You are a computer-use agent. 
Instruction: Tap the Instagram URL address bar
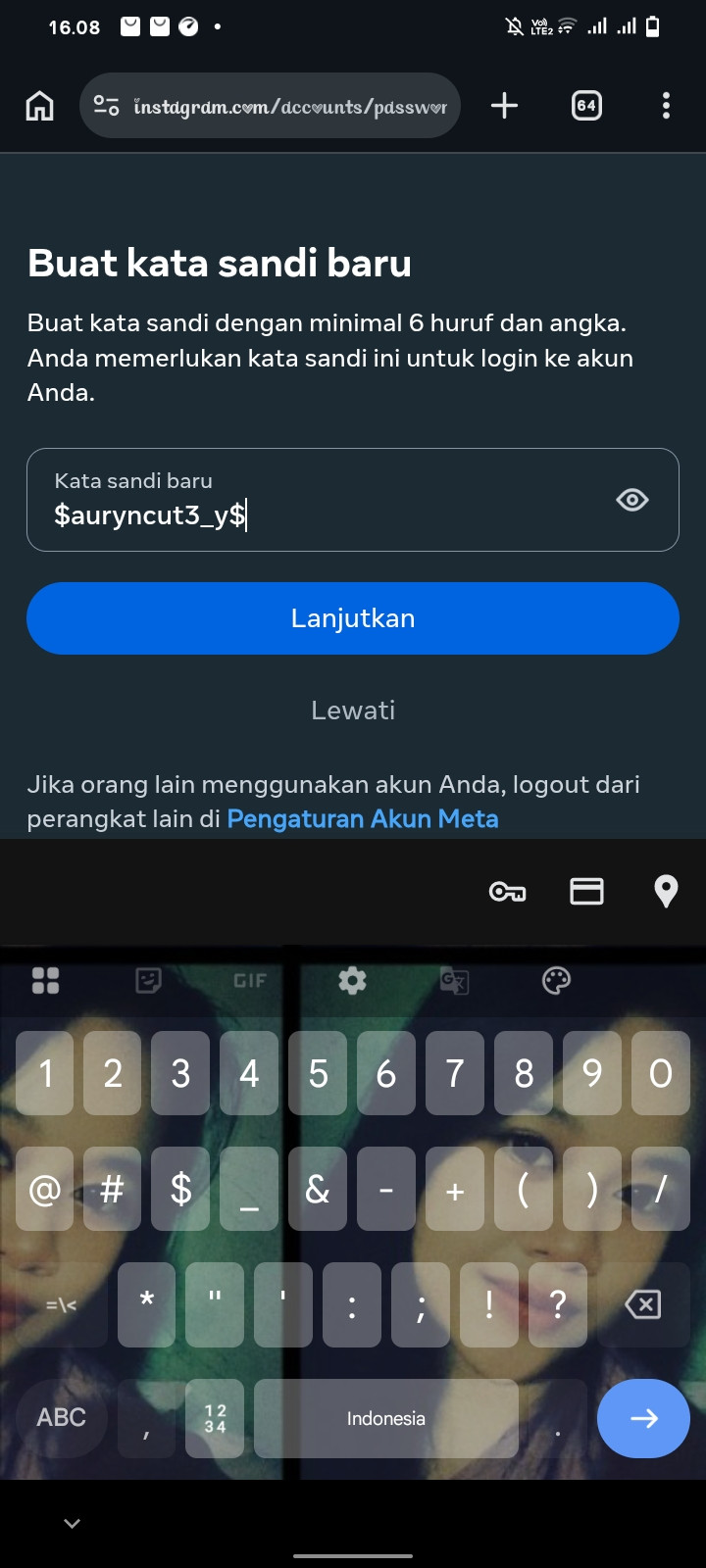click(270, 106)
